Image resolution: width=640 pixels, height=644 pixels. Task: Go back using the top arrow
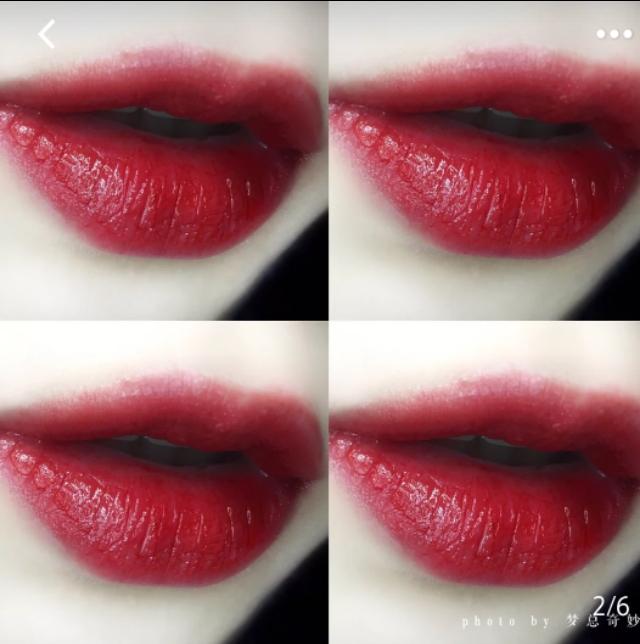coord(47,35)
